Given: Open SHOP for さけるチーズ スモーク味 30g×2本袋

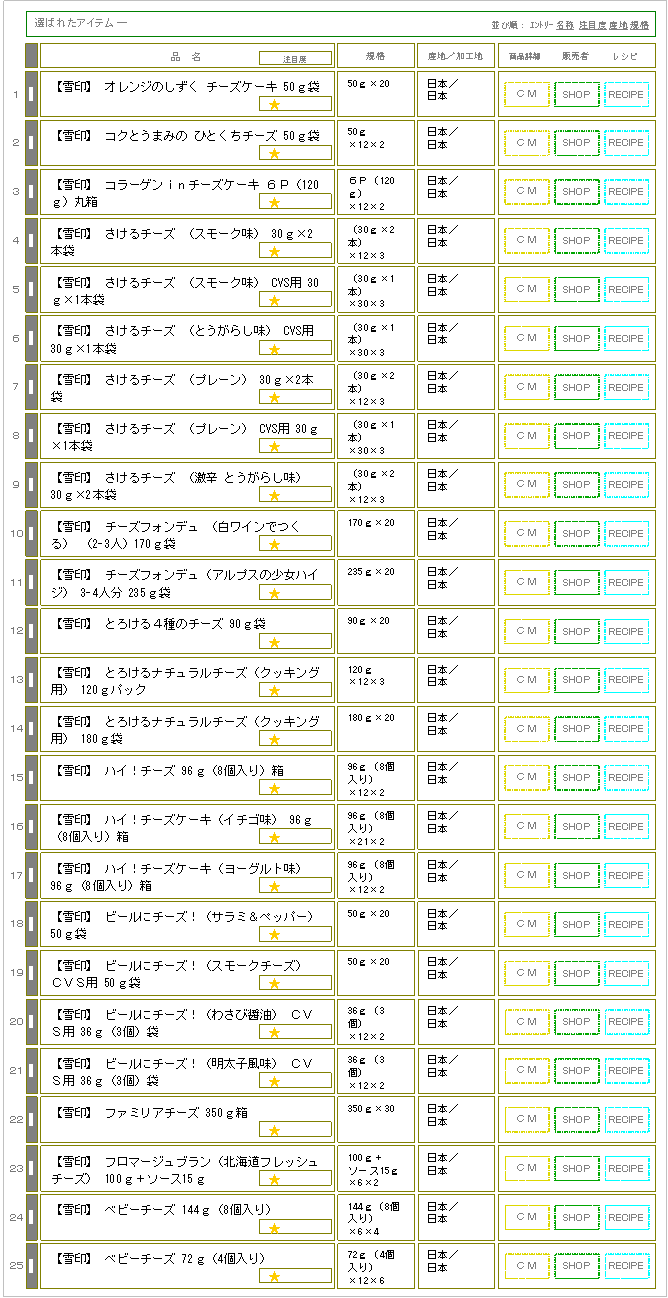Looking at the screenshot, I should click(576, 241).
